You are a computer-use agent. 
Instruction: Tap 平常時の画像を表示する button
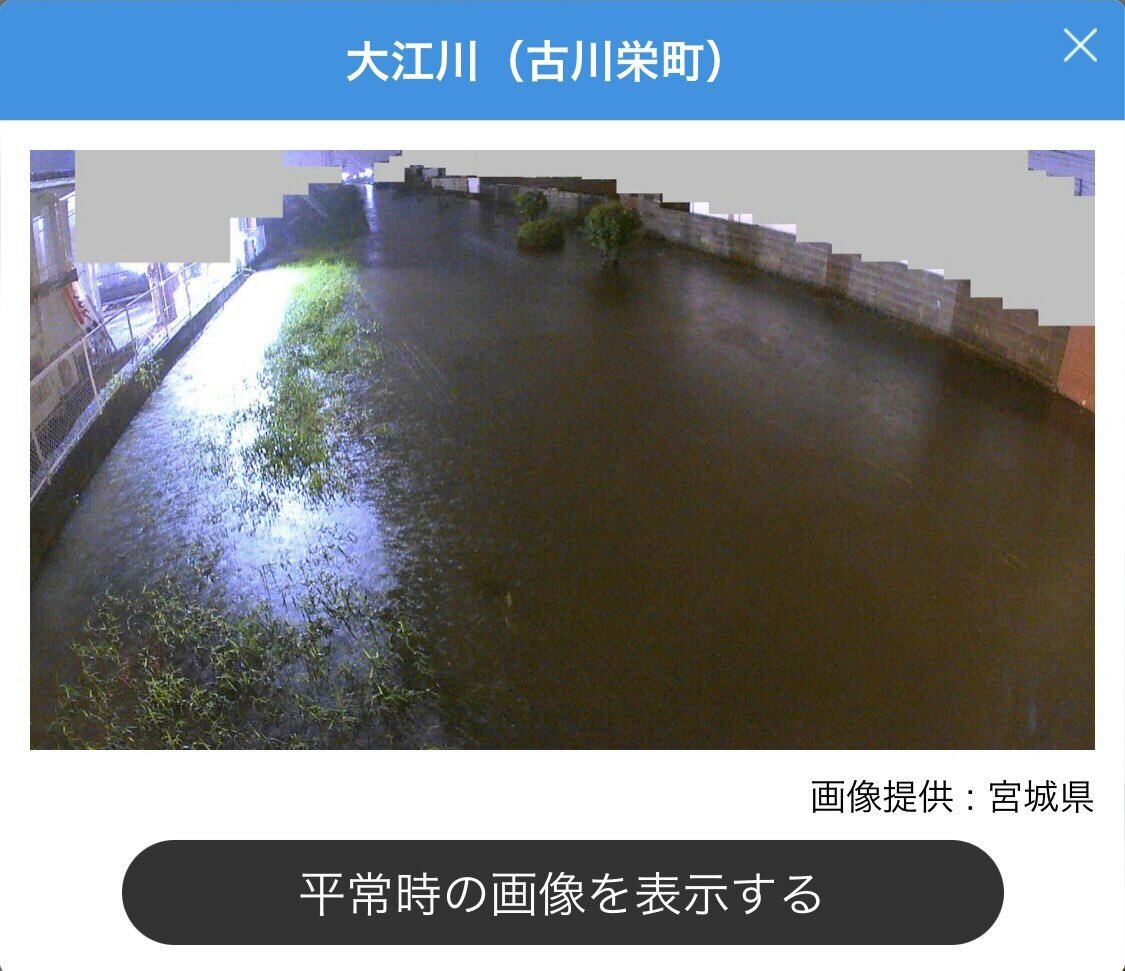tap(562, 892)
